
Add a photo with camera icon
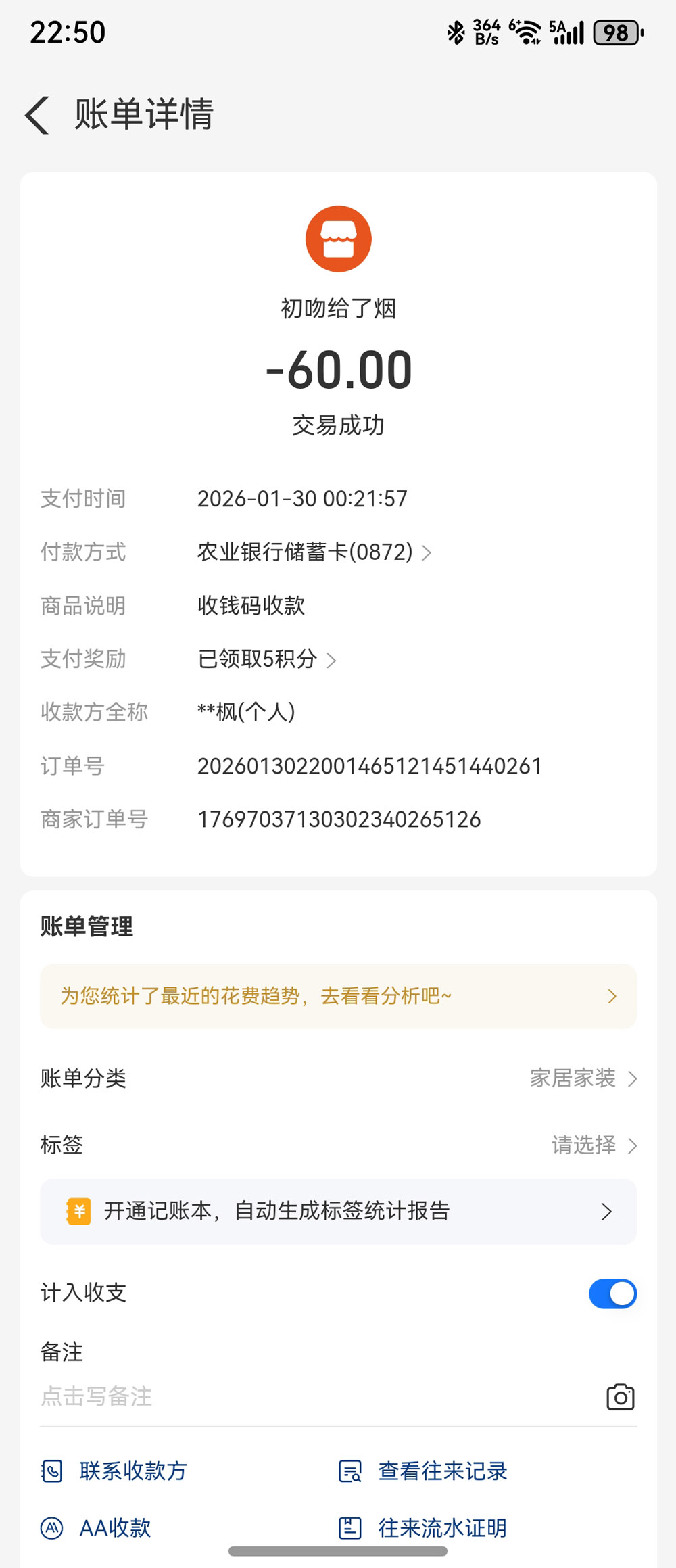point(620,1398)
